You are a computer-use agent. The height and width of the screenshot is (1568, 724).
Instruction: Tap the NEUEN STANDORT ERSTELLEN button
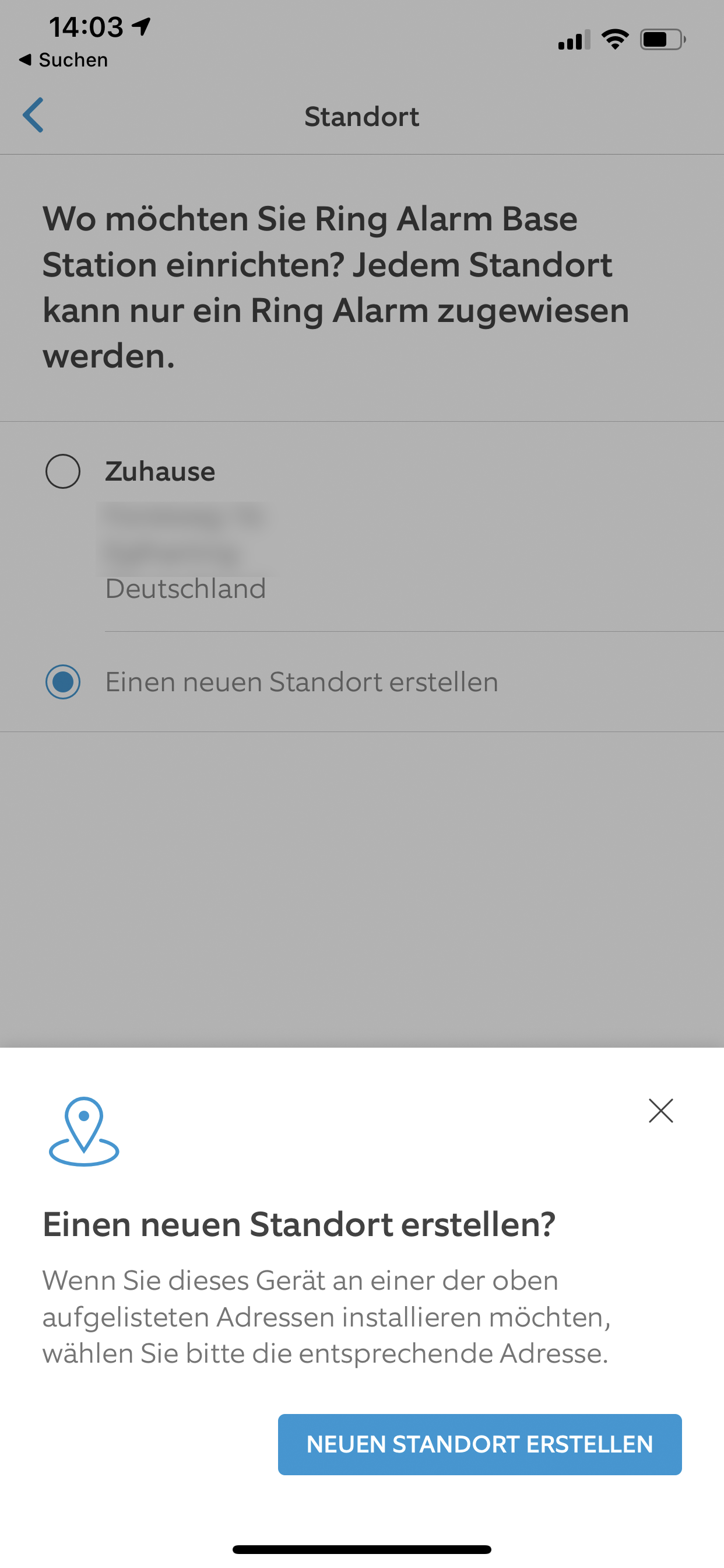tap(479, 1444)
